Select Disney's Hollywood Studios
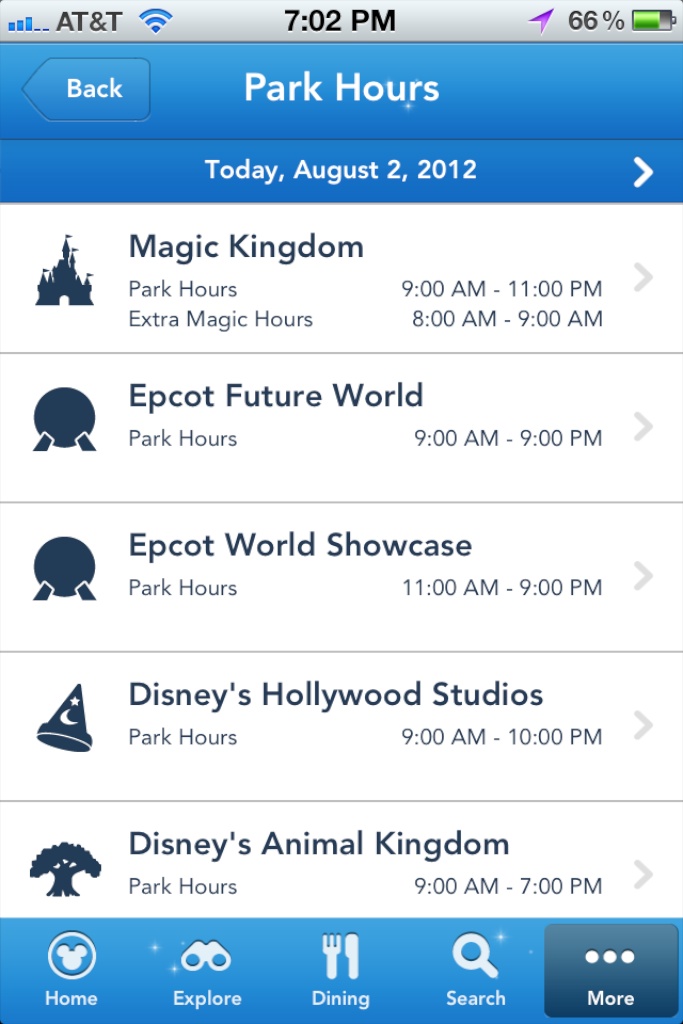Screen dimensions: 683x1024 [341, 725]
